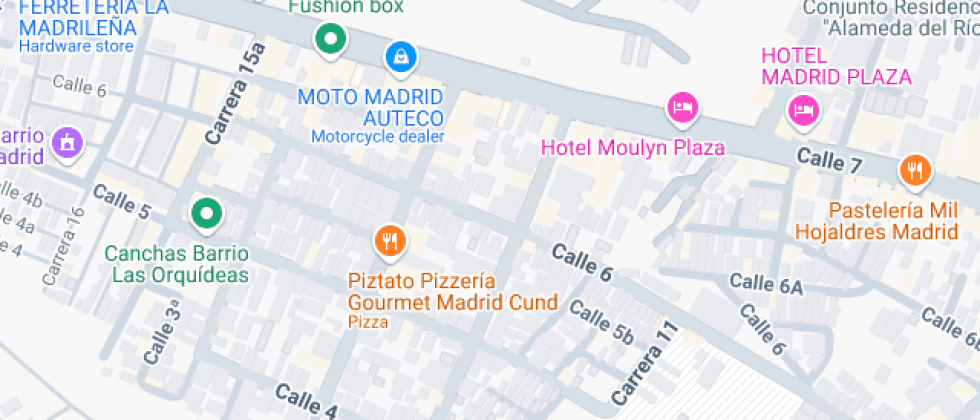Tap the HOTEL MADRID PLAZA pin
The image size is (980, 420).
(x=803, y=109)
